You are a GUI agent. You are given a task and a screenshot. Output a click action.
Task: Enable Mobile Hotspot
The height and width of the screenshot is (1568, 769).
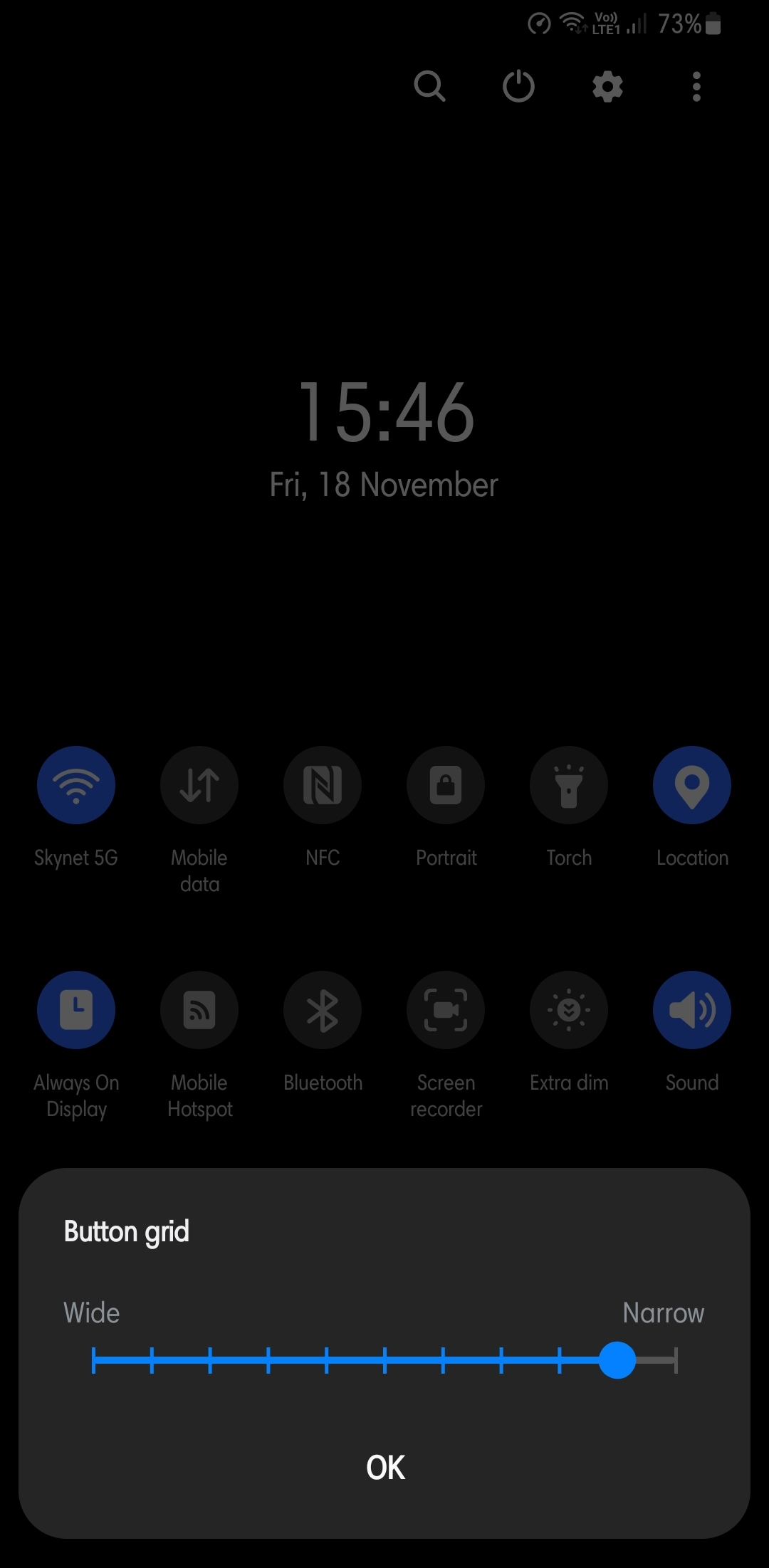pyautogui.click(x=199, y=1010)
